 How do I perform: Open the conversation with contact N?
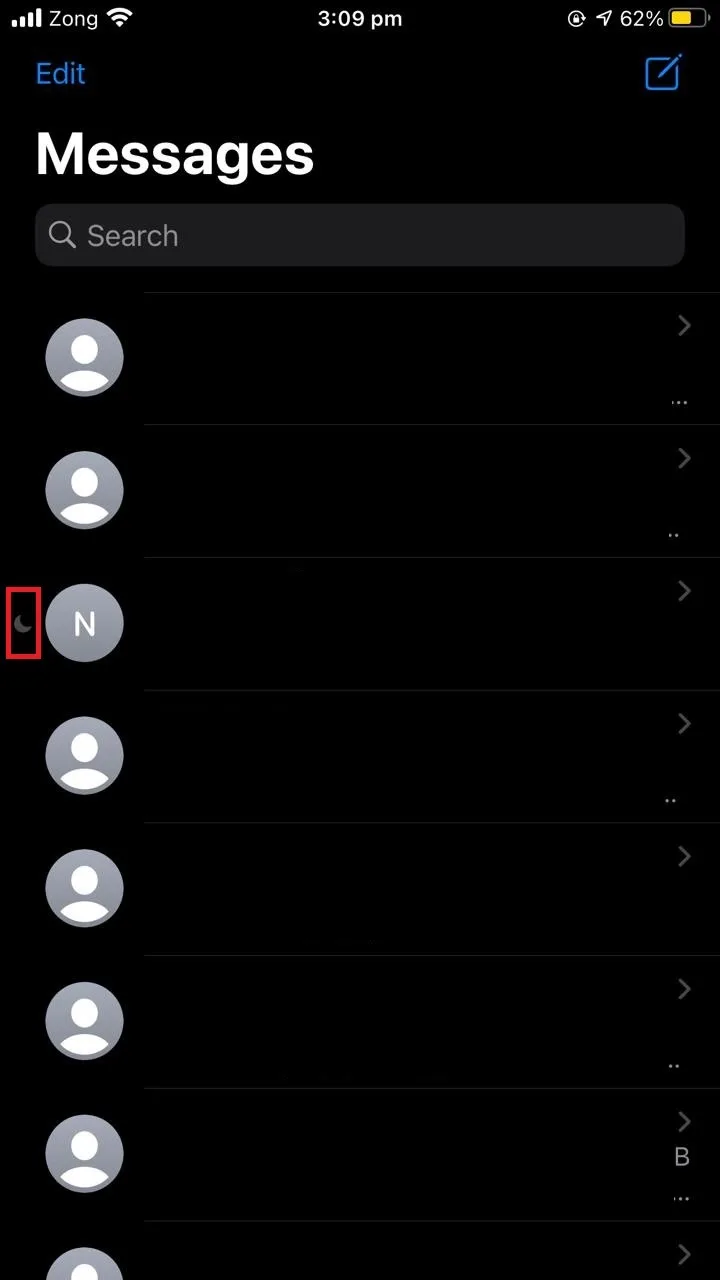(360, 623)
